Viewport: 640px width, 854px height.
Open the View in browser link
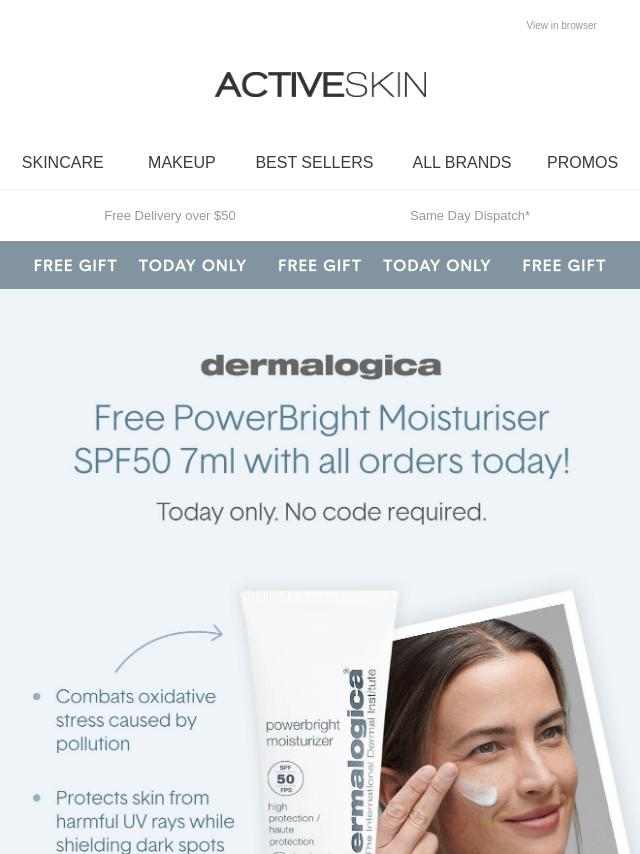pyautogui.click(x=561, y=26)
